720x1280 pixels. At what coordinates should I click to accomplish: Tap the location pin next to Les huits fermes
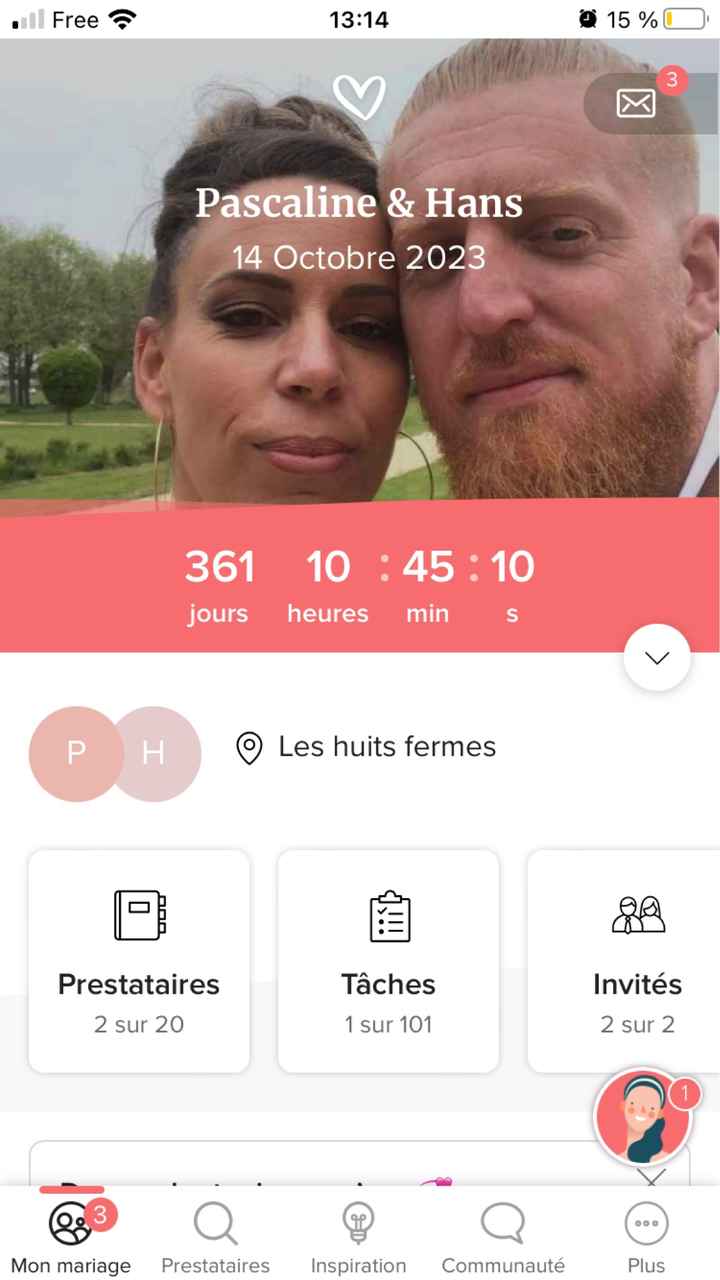point(249,747)
